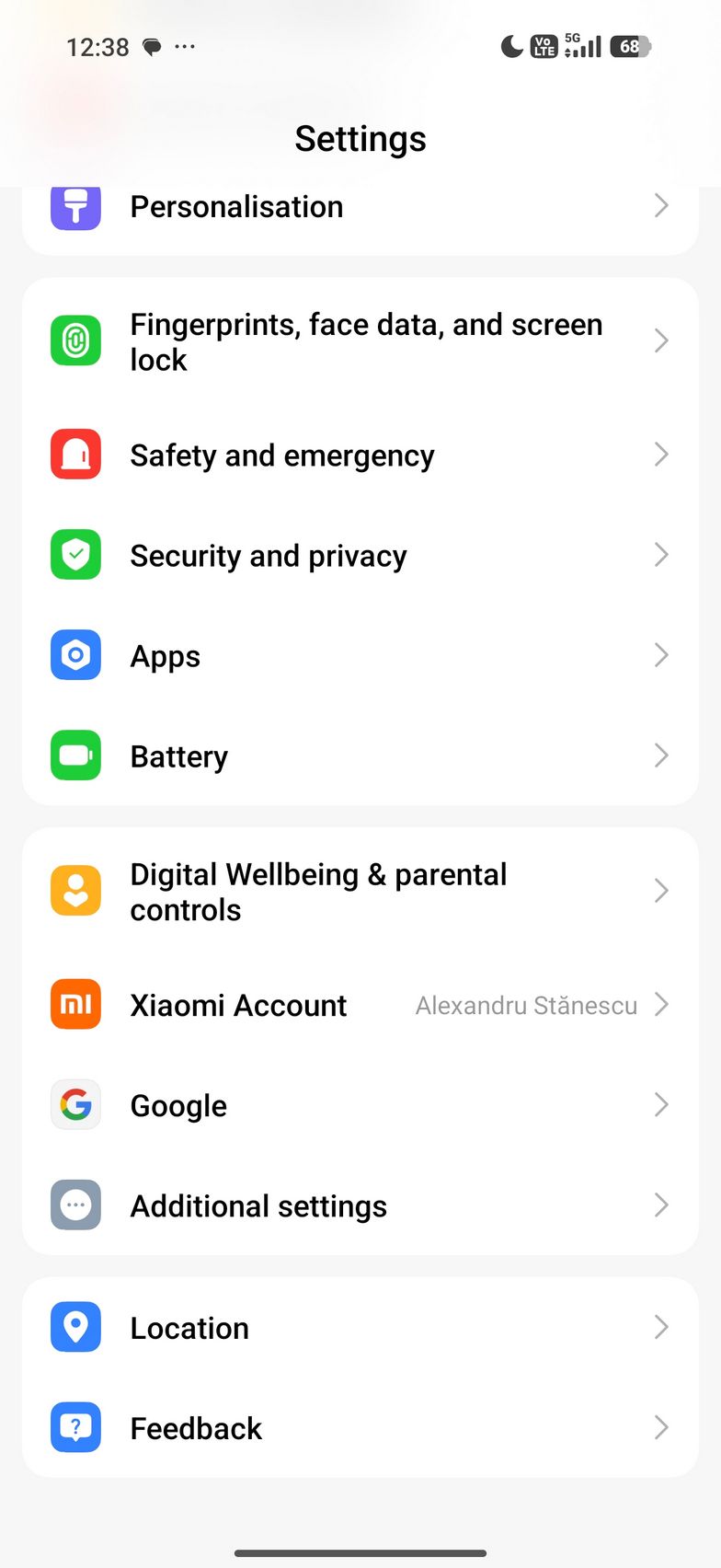Open the Feedback row
The height and width of the screenshot is (1568, 721).
359,1428
